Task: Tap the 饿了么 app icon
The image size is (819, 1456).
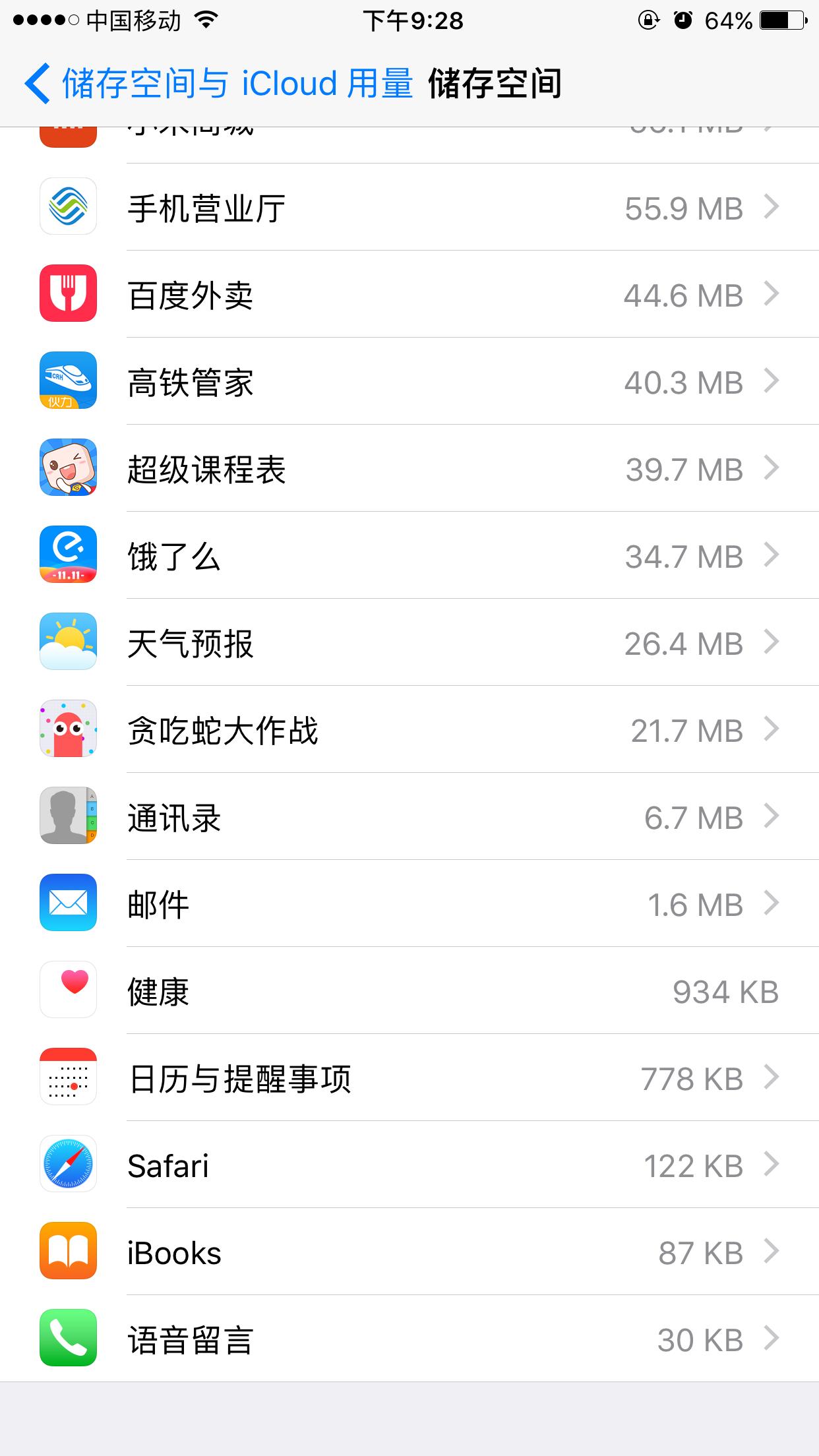Action: [x=68, y=555]
